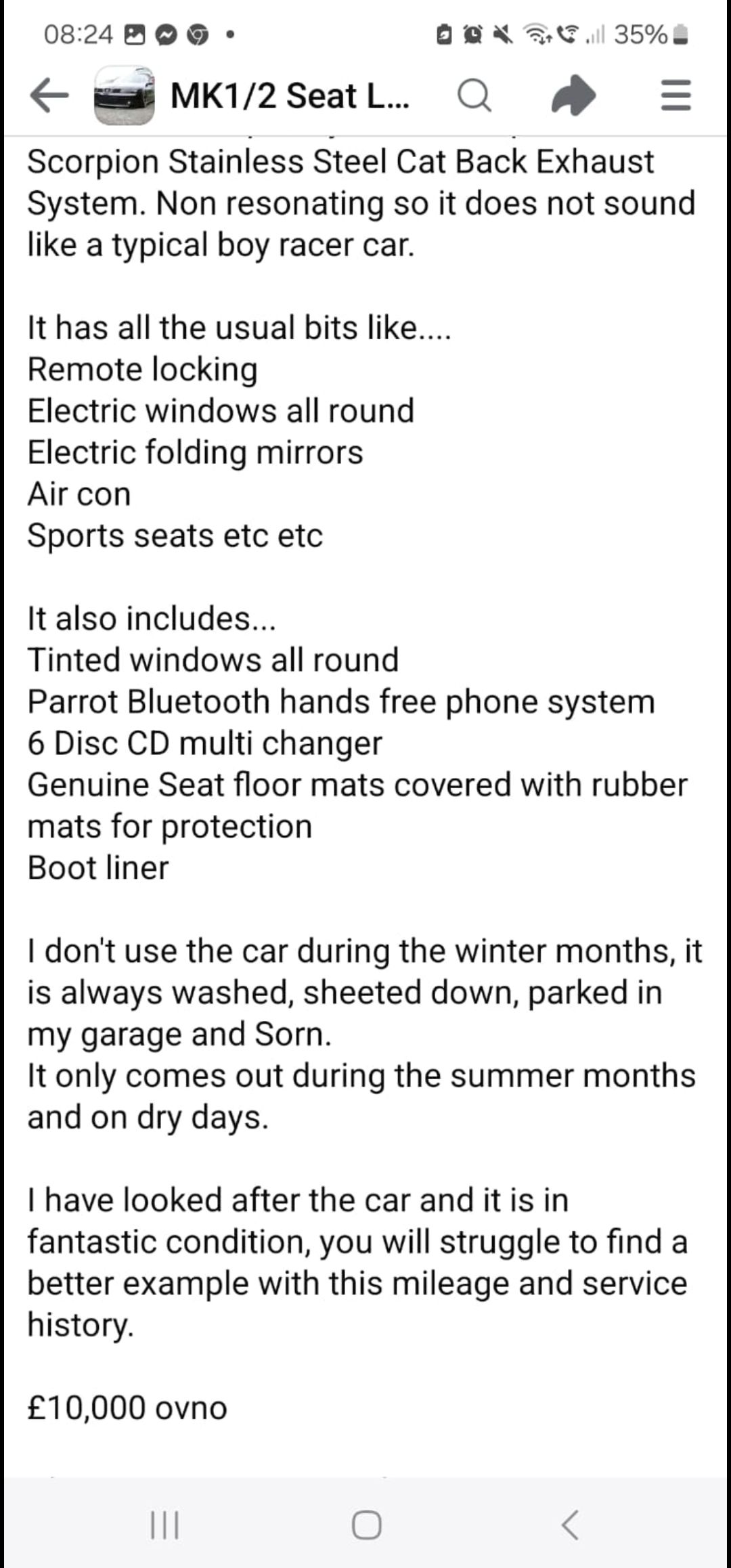This screenshot has width=731, height=1568.
Task: Go back using the header arrow
Action: (x=49, y=95)
